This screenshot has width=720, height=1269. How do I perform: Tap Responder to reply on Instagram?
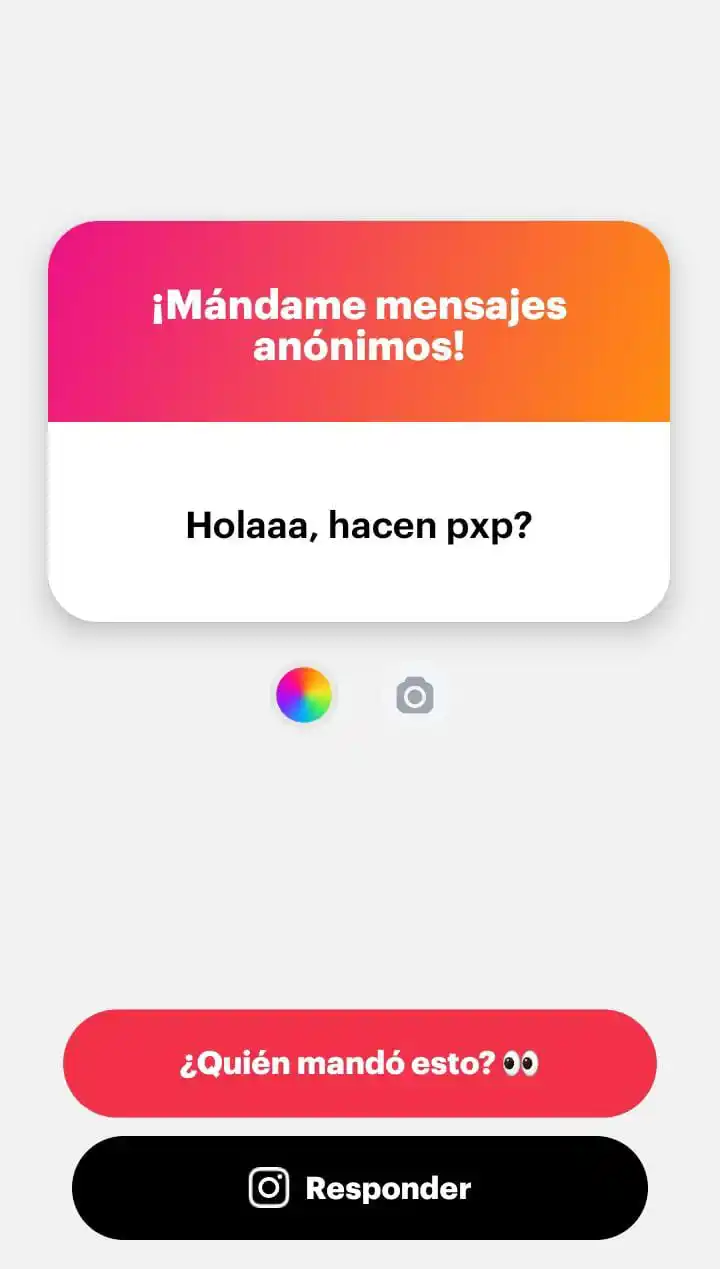(x=360, y=1188)
